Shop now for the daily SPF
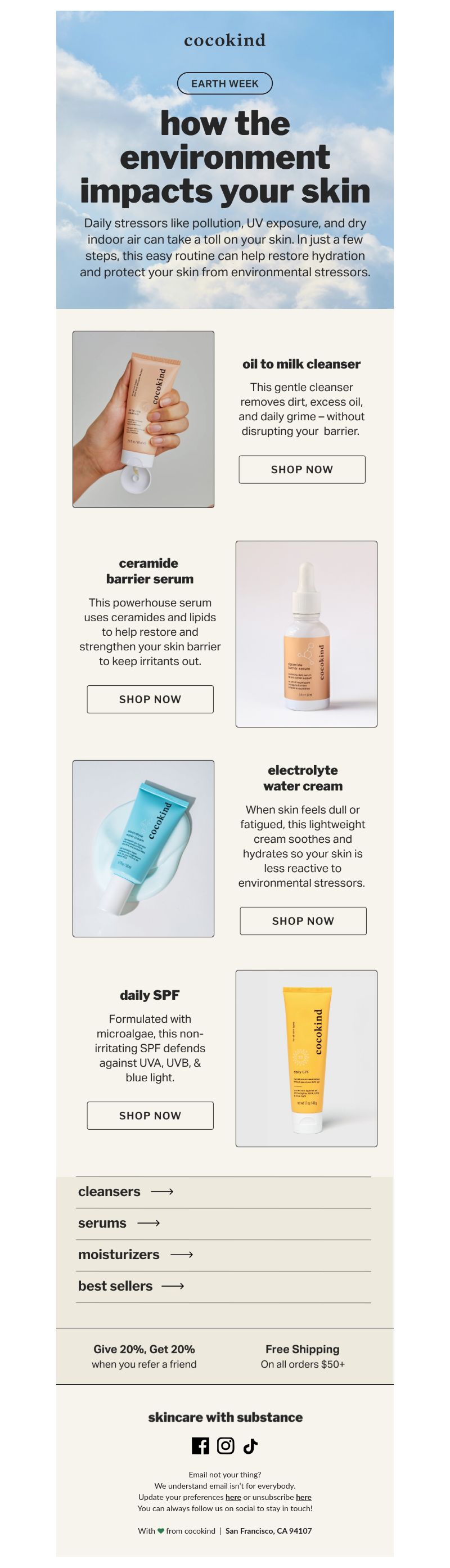This screenshot has width=450, height=1568. (x=150, y=1116)
